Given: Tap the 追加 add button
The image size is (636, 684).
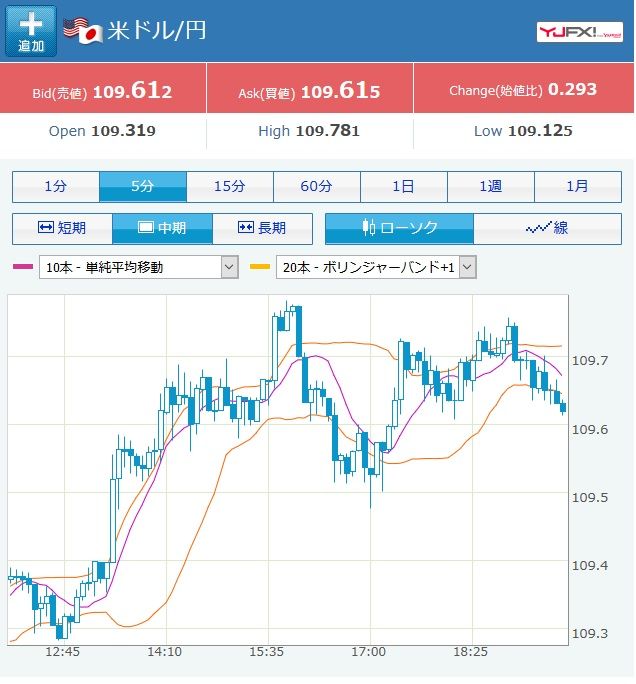Looking at the screenshot, I should click(x=31, y=31).
